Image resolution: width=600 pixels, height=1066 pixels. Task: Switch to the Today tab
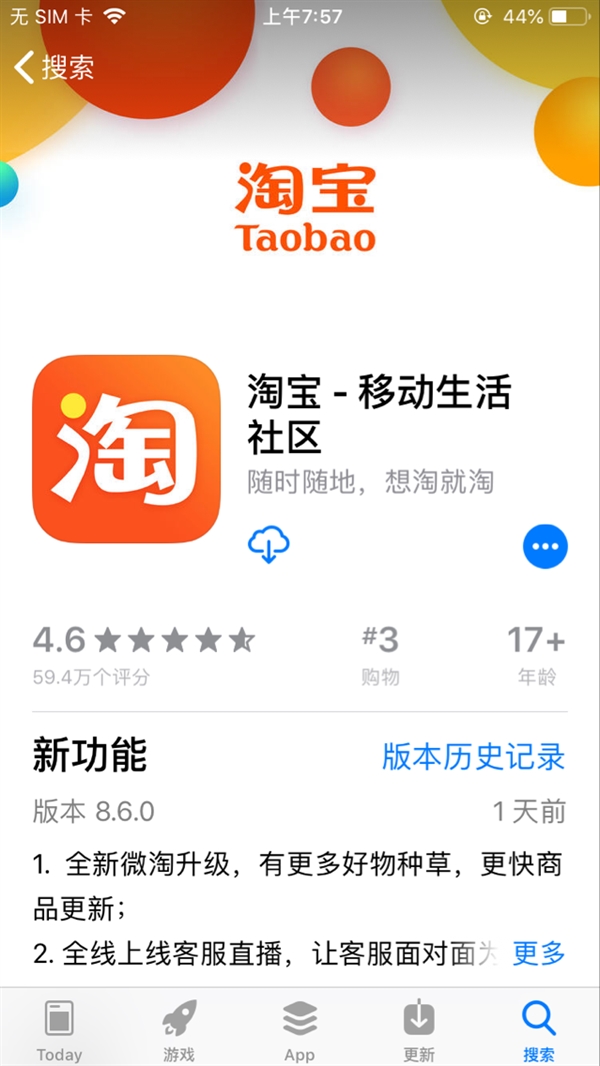point(59,1030)
